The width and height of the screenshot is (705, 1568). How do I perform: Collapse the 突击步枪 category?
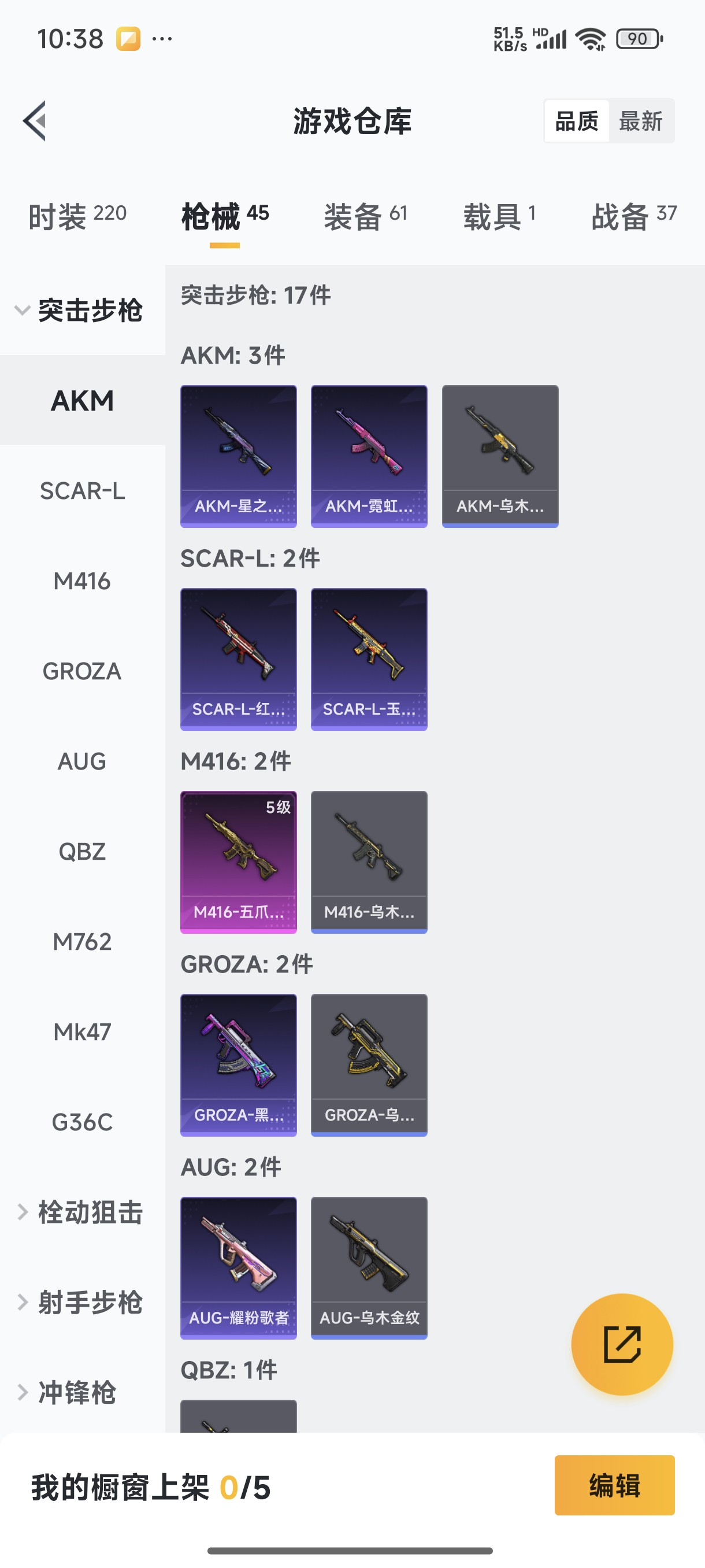click(x=79, y=310)
